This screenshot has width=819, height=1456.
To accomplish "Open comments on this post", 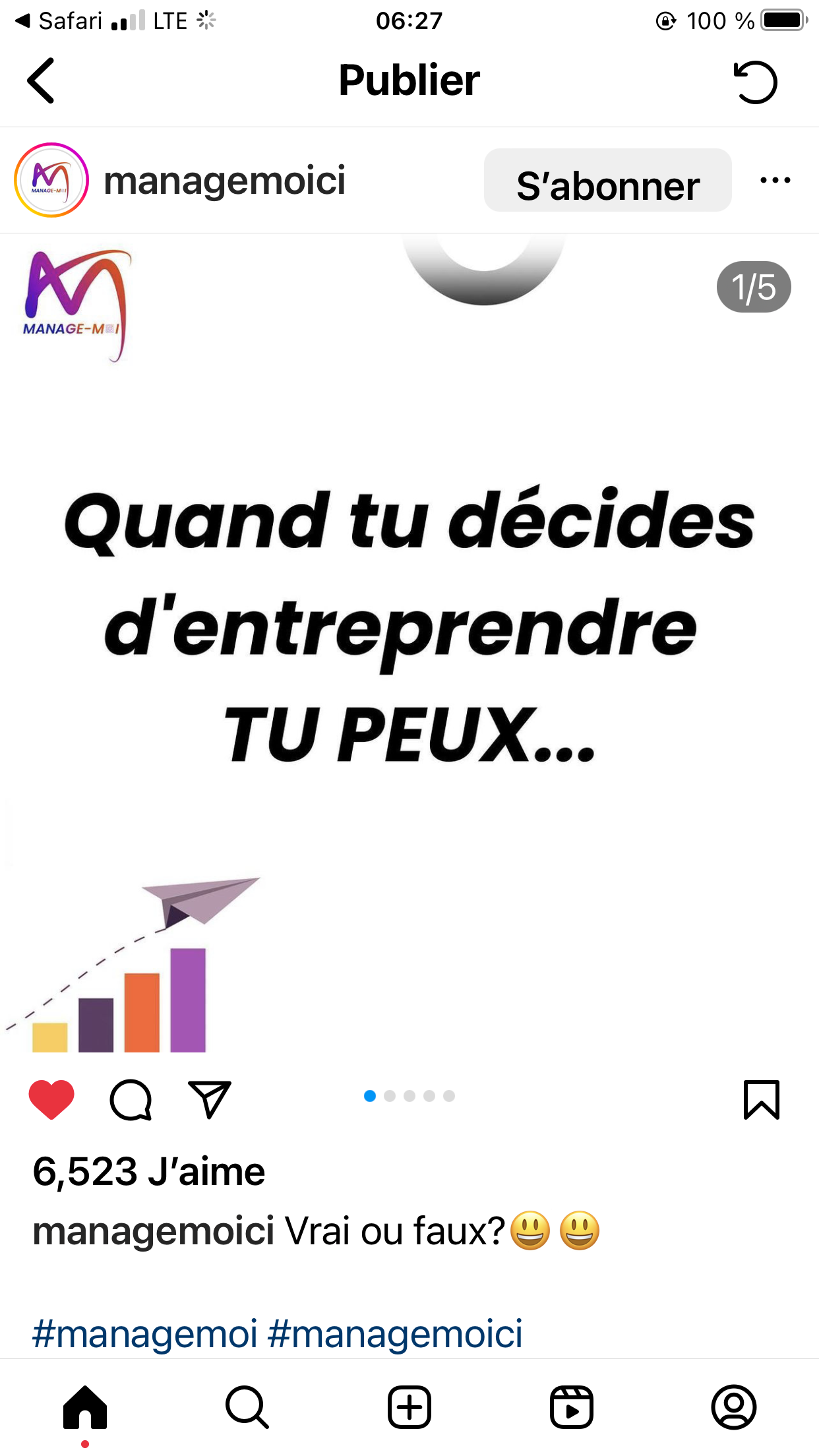I will coord(131,1099).
